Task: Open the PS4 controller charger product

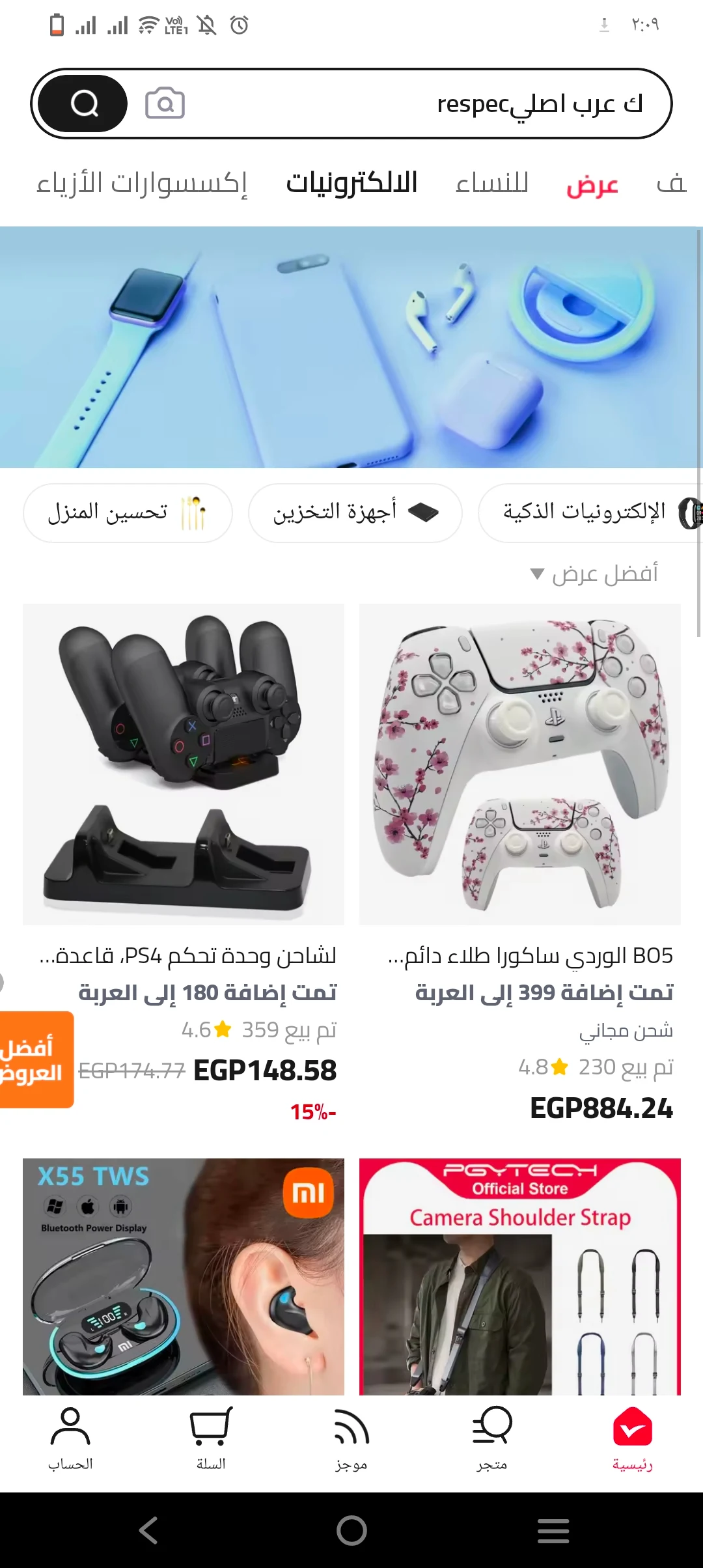Action: pos(184,764)
